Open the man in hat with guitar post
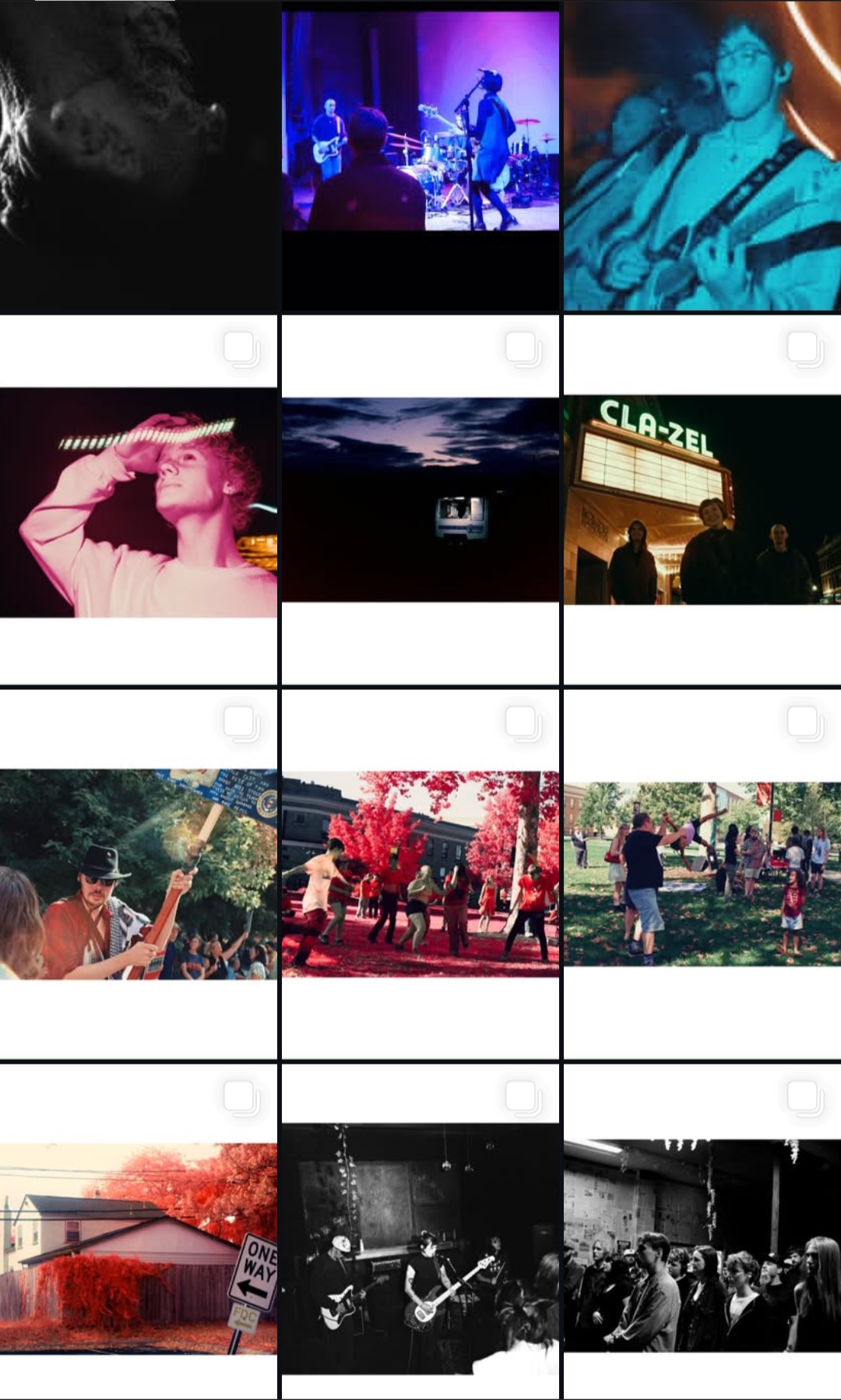The image size is (841, 1400). pyautogui.click(x=139, y=874)
